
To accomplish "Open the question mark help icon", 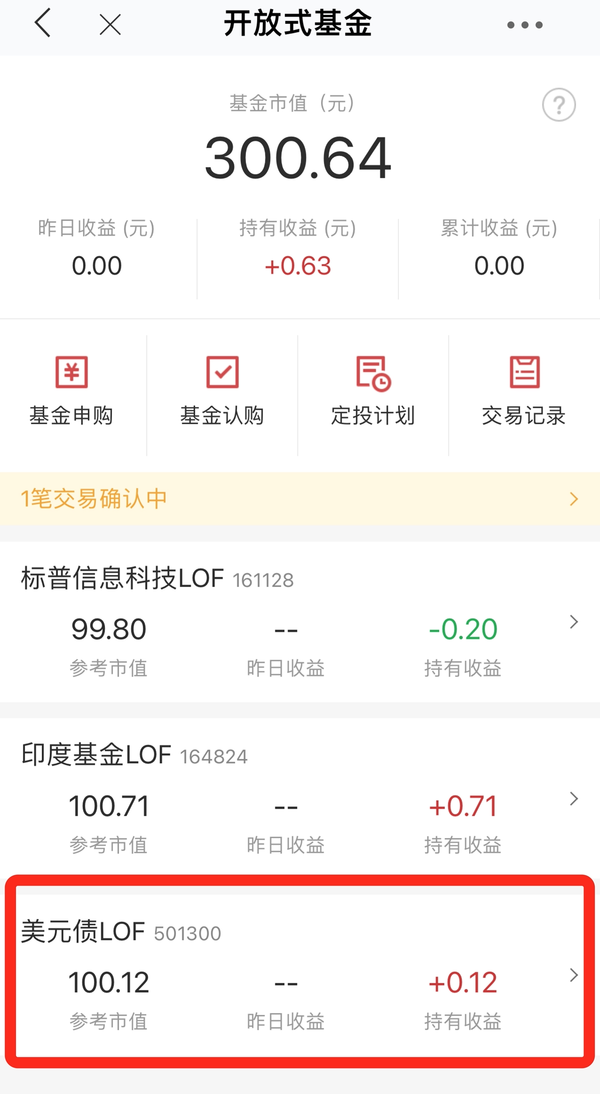I will pos(559,105).
